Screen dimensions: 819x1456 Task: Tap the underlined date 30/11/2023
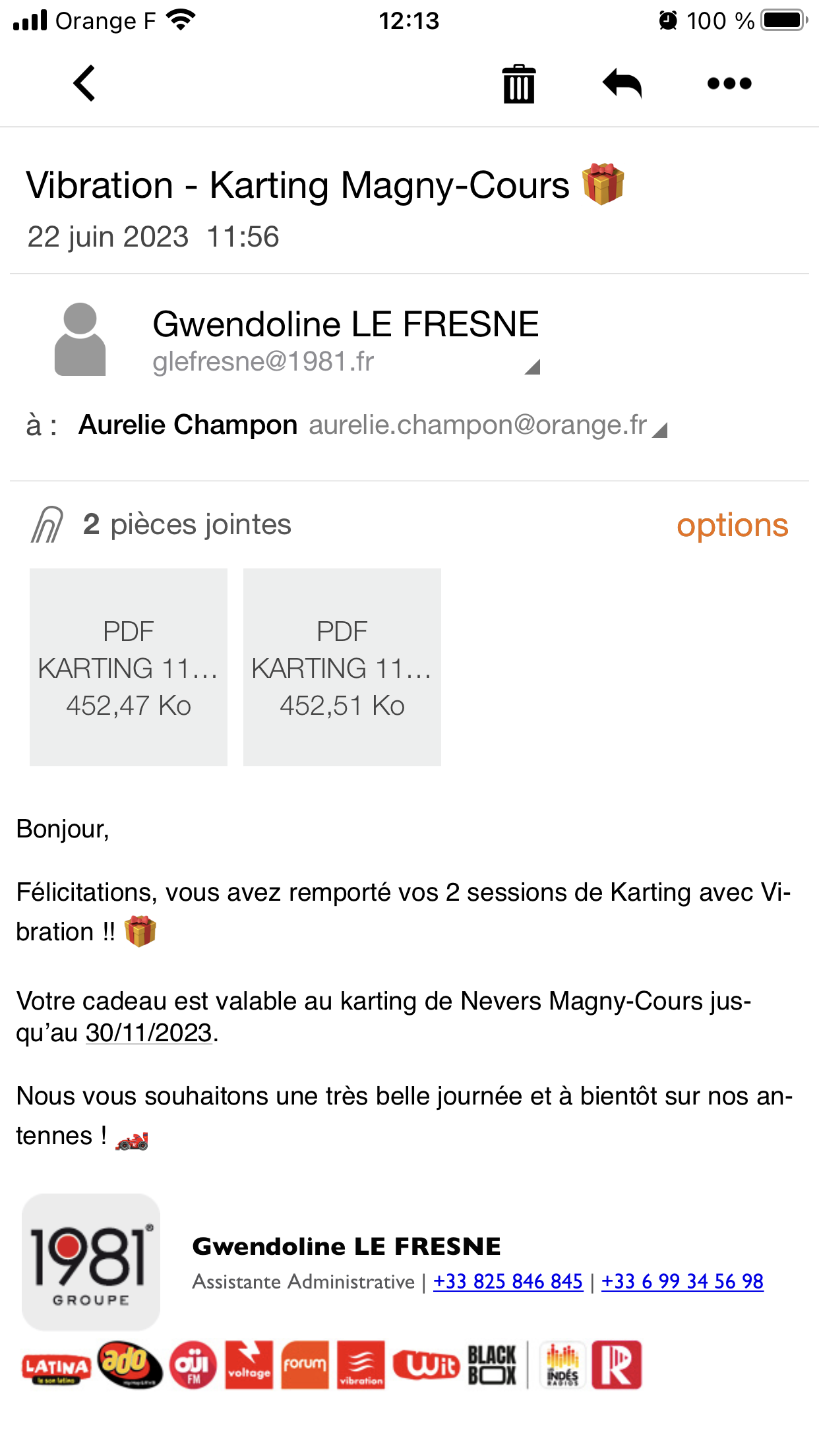(149, 1033)
